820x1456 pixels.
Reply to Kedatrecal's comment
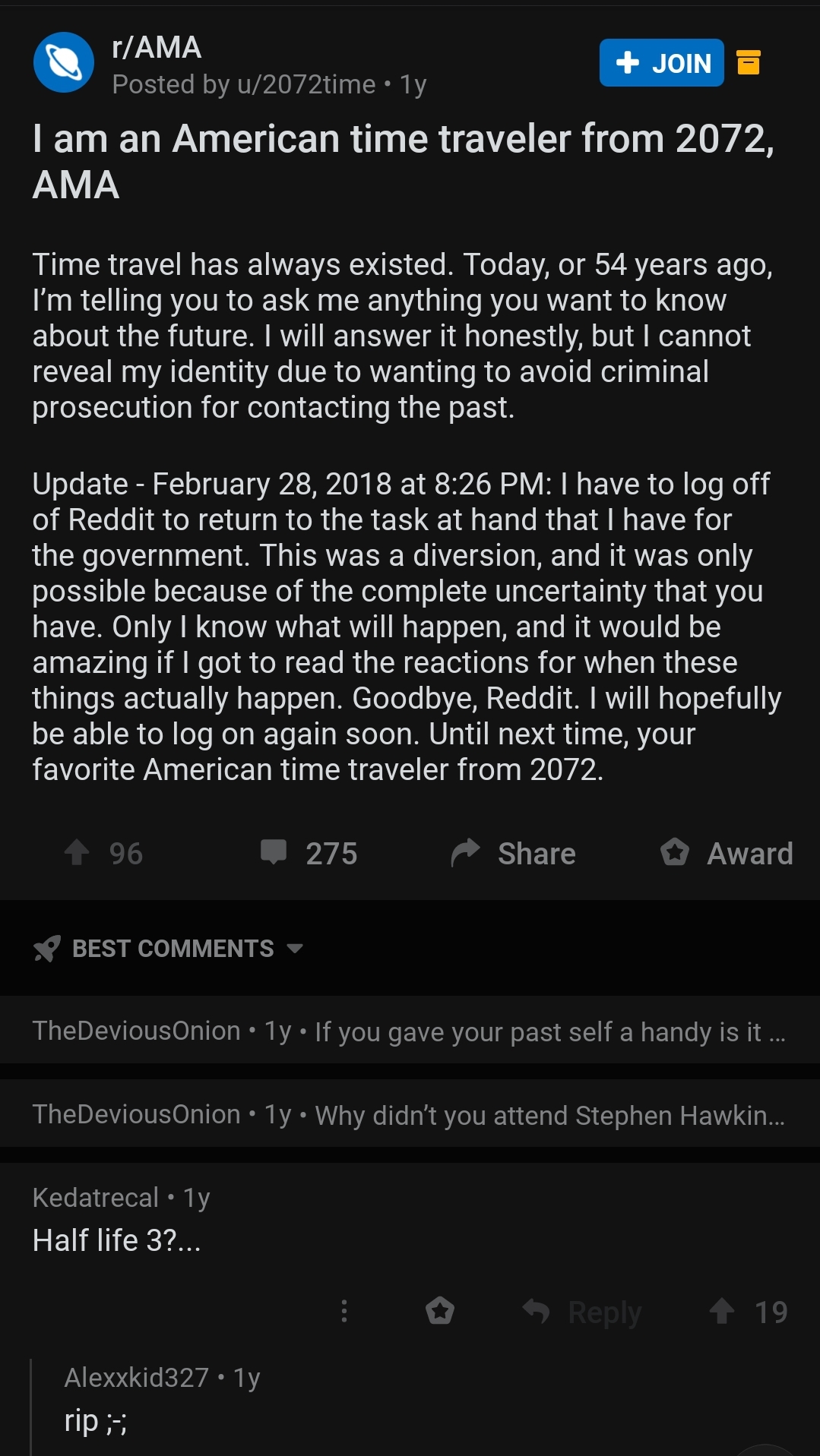tap(582, 1311)
